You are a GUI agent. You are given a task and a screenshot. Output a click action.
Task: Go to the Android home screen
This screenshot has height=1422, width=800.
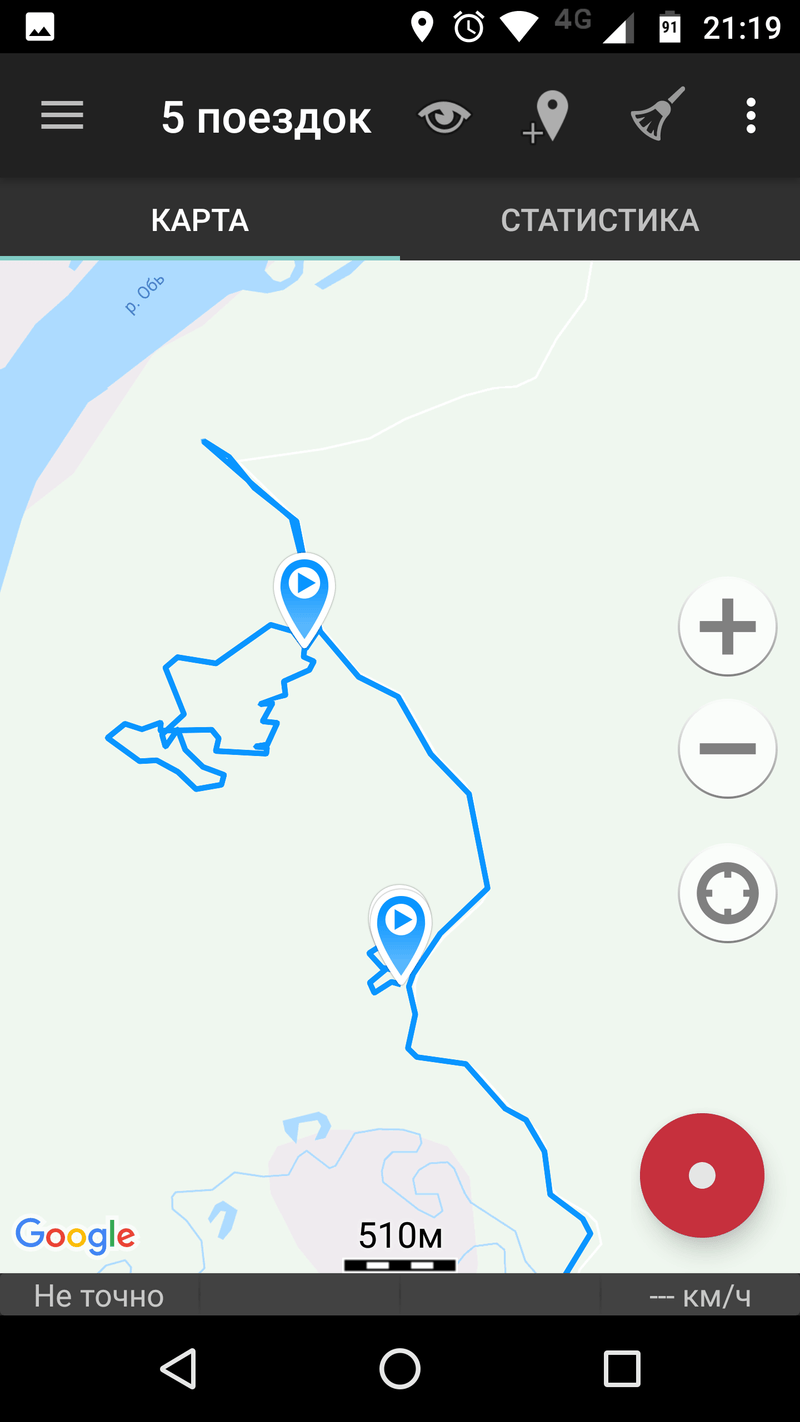400,1368
